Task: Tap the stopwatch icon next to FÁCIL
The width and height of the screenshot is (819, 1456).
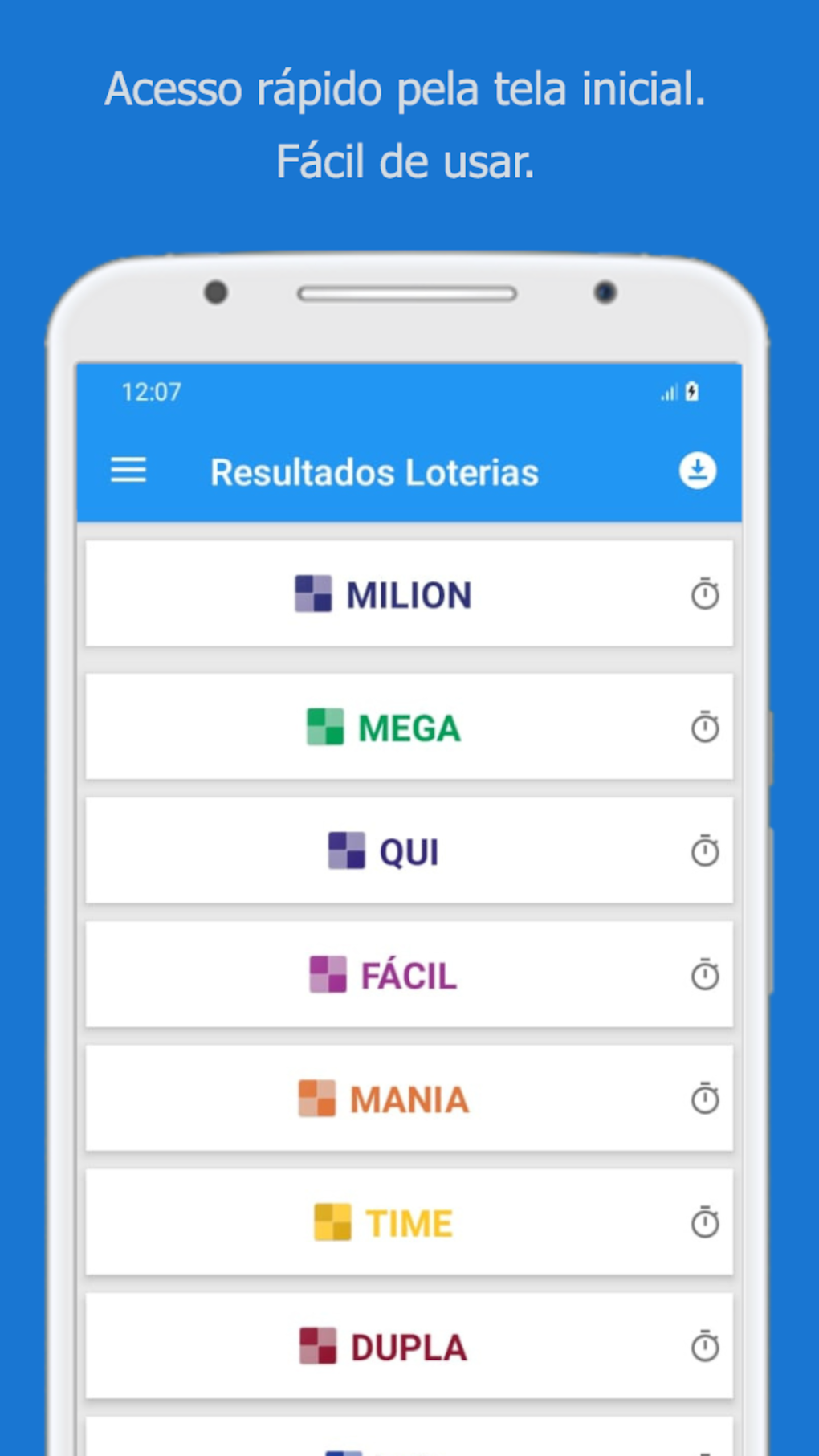Action: click(706, 974)
